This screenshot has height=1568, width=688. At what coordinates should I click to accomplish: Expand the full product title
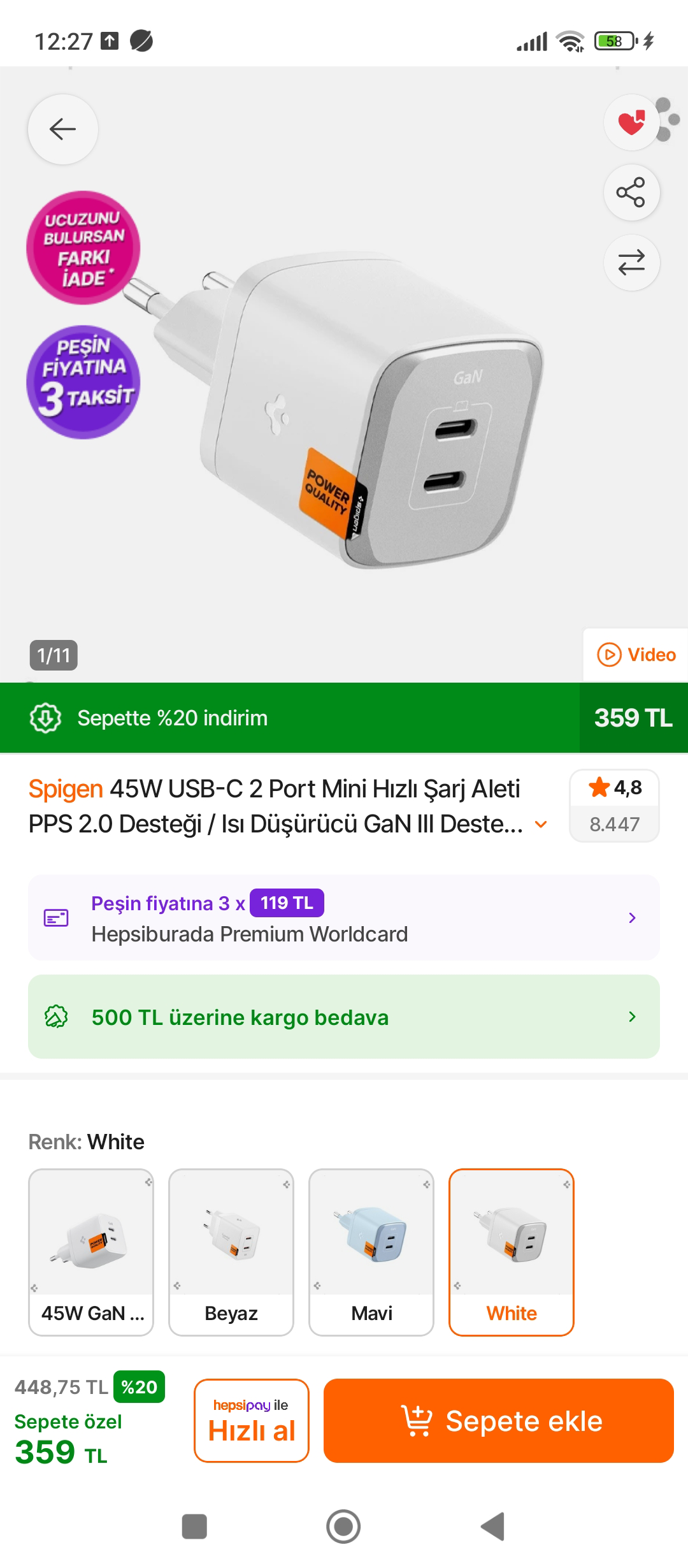[541, 824]
